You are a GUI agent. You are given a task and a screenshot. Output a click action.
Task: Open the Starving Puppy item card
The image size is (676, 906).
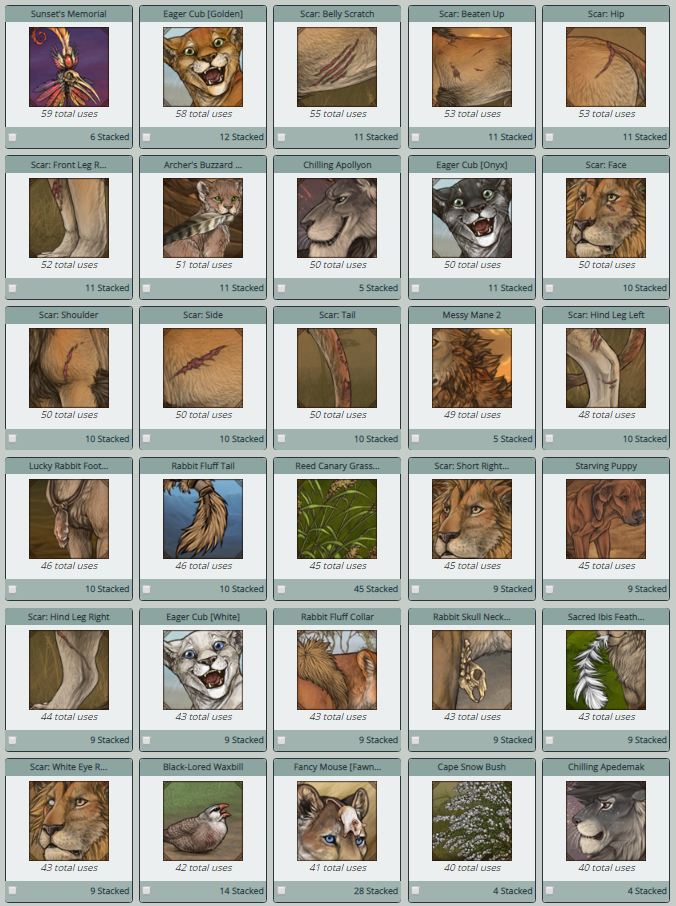pos(606,519)
